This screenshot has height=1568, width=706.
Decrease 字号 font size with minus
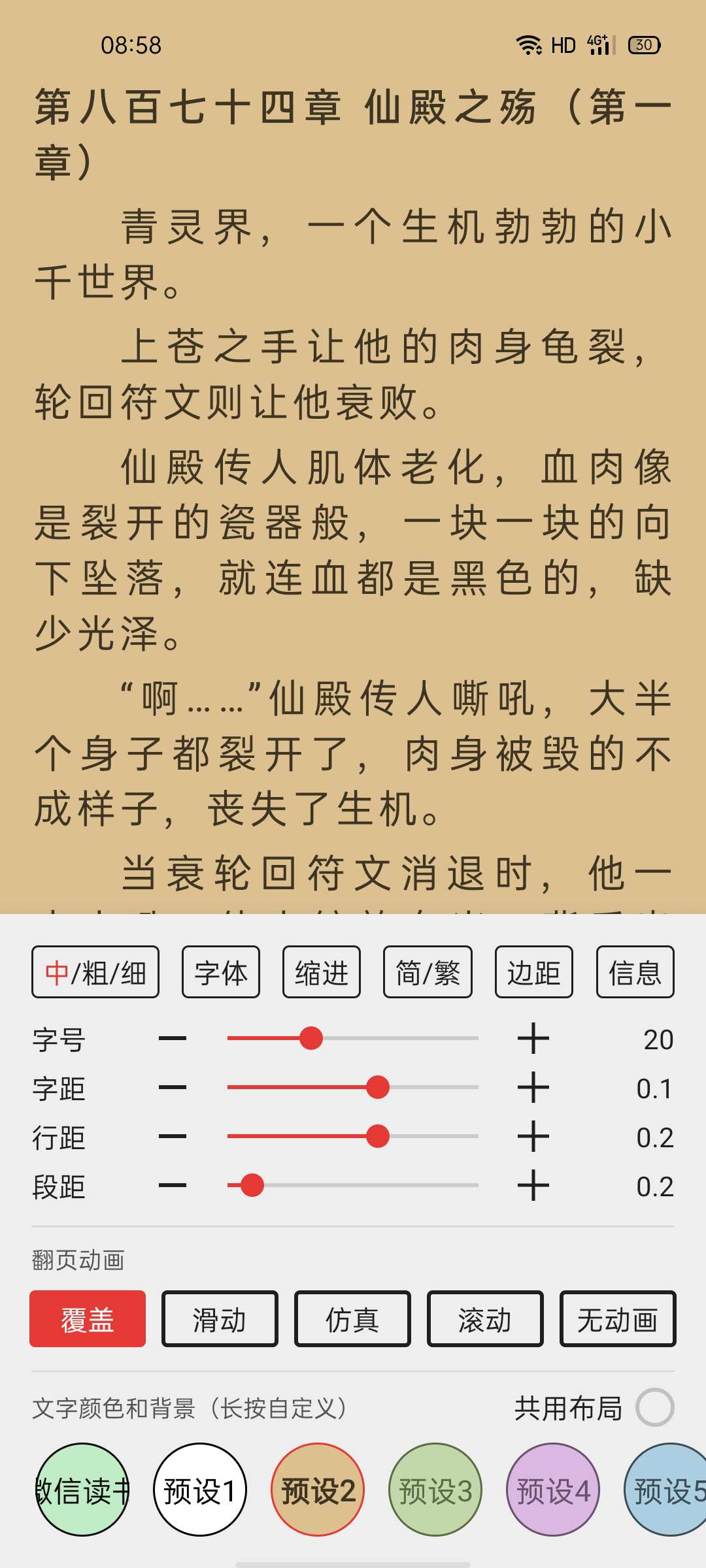coord(173,1038)
